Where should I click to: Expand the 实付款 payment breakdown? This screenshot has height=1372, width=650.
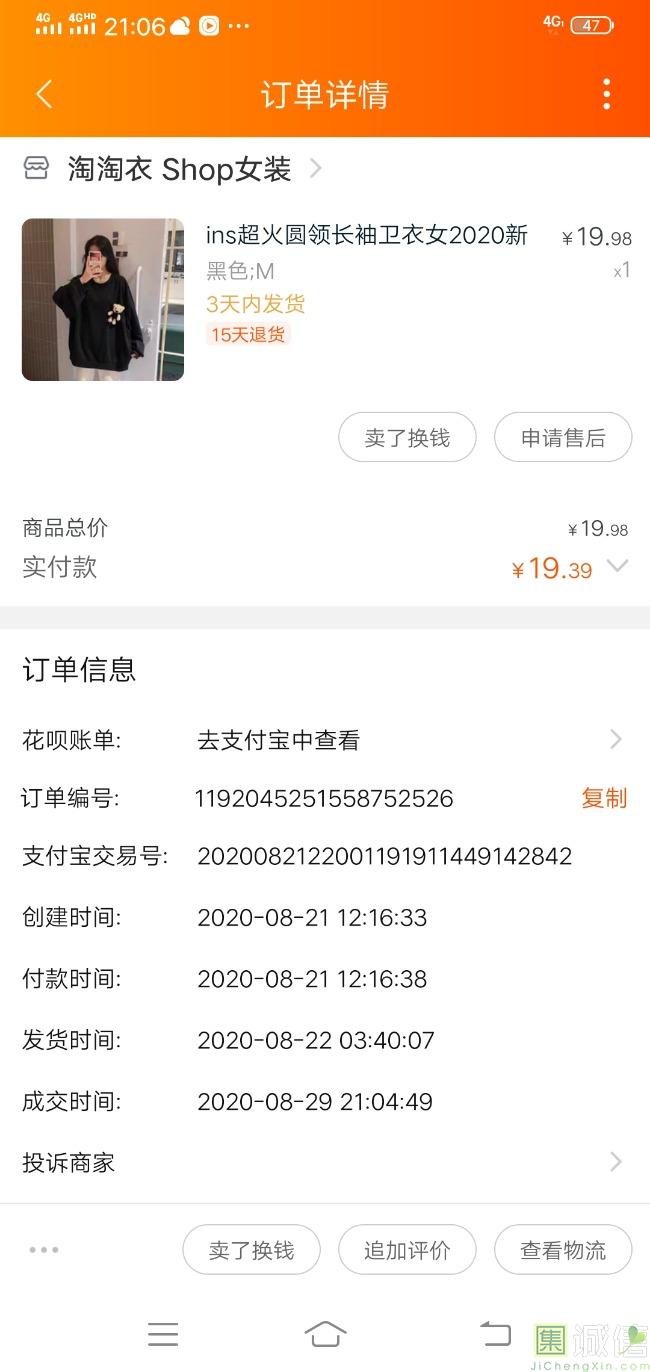[617, 567]
